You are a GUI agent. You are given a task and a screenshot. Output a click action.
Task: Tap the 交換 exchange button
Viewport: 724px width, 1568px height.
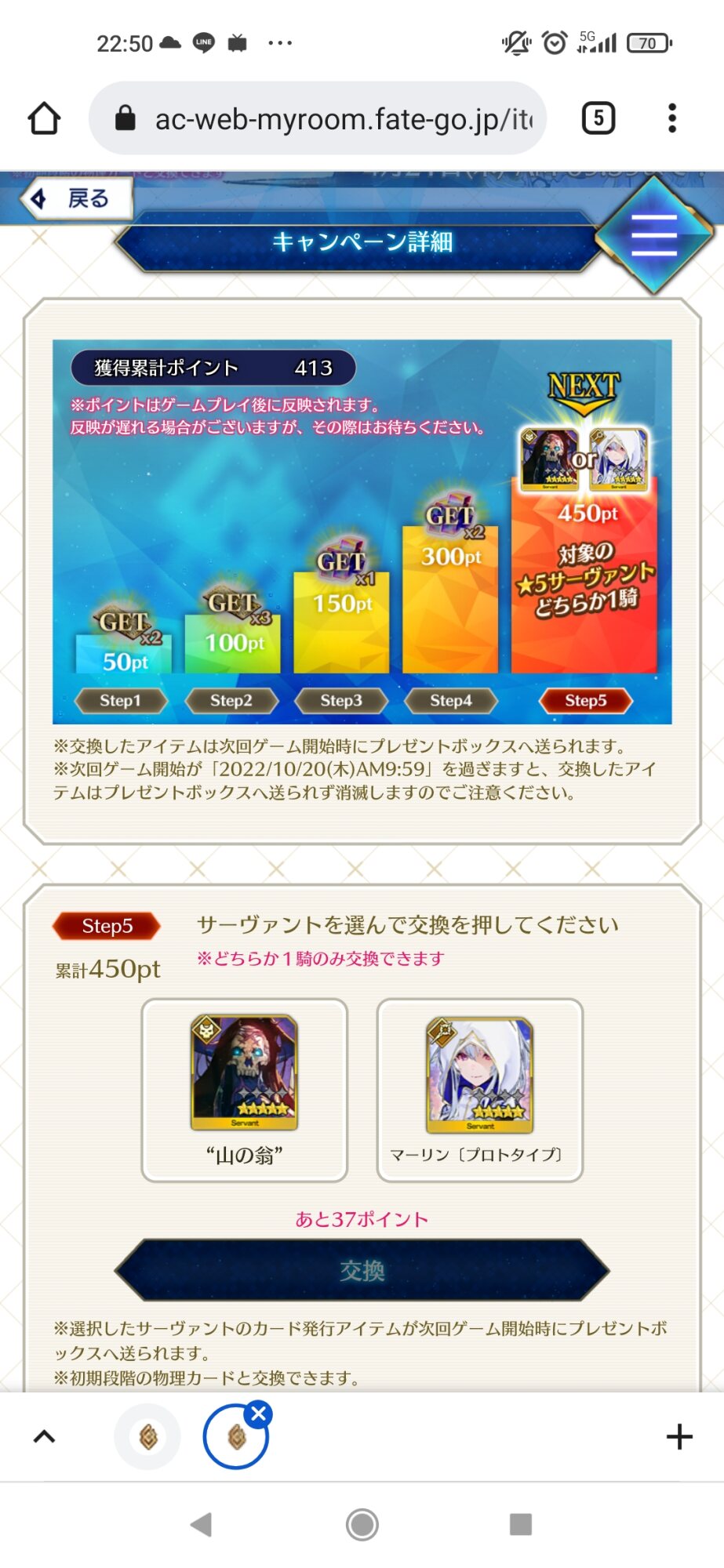[362, 1269]
